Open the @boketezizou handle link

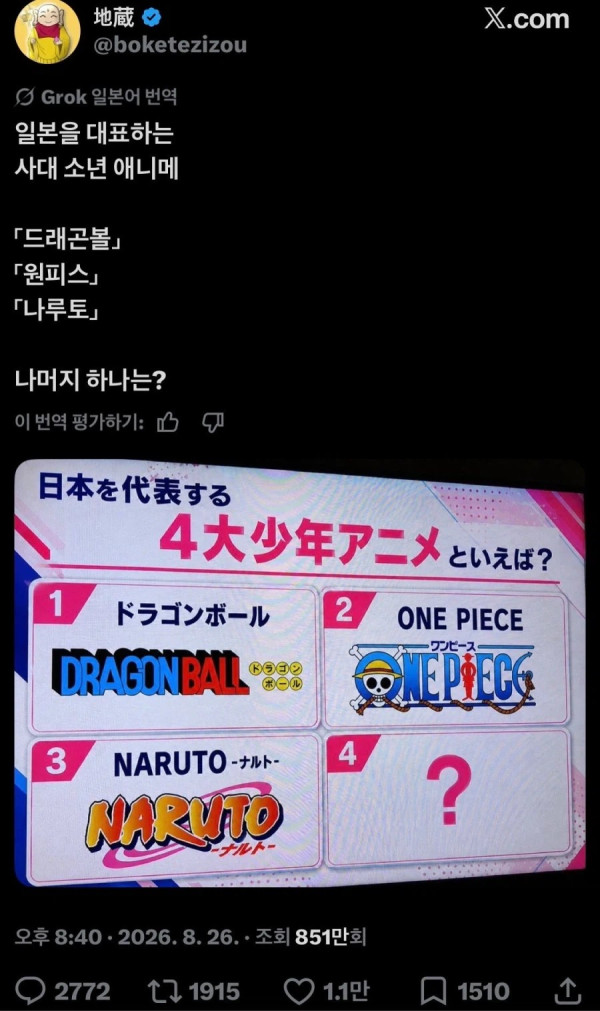tap(169, 46)
